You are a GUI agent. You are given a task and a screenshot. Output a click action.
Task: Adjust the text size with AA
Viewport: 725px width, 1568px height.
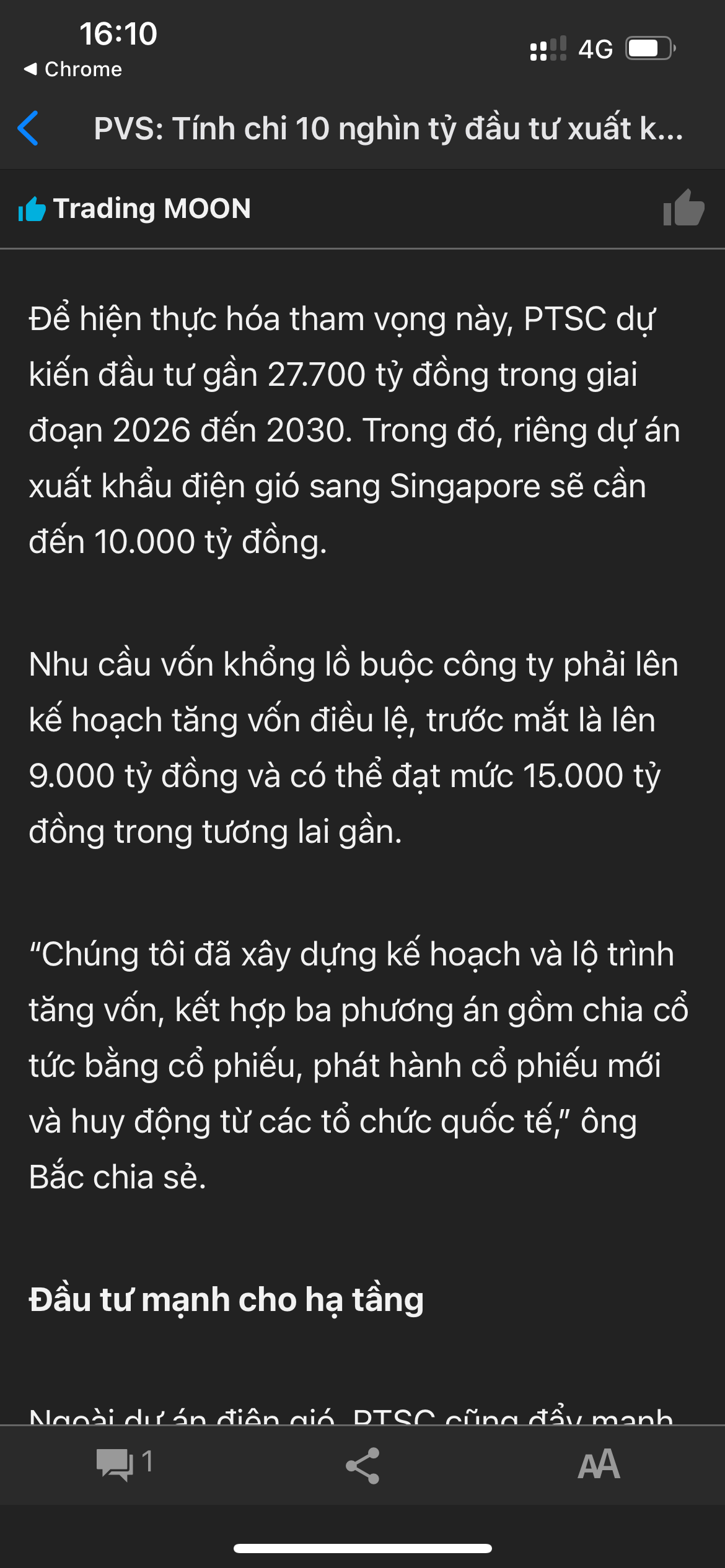tap(598, 1465)
